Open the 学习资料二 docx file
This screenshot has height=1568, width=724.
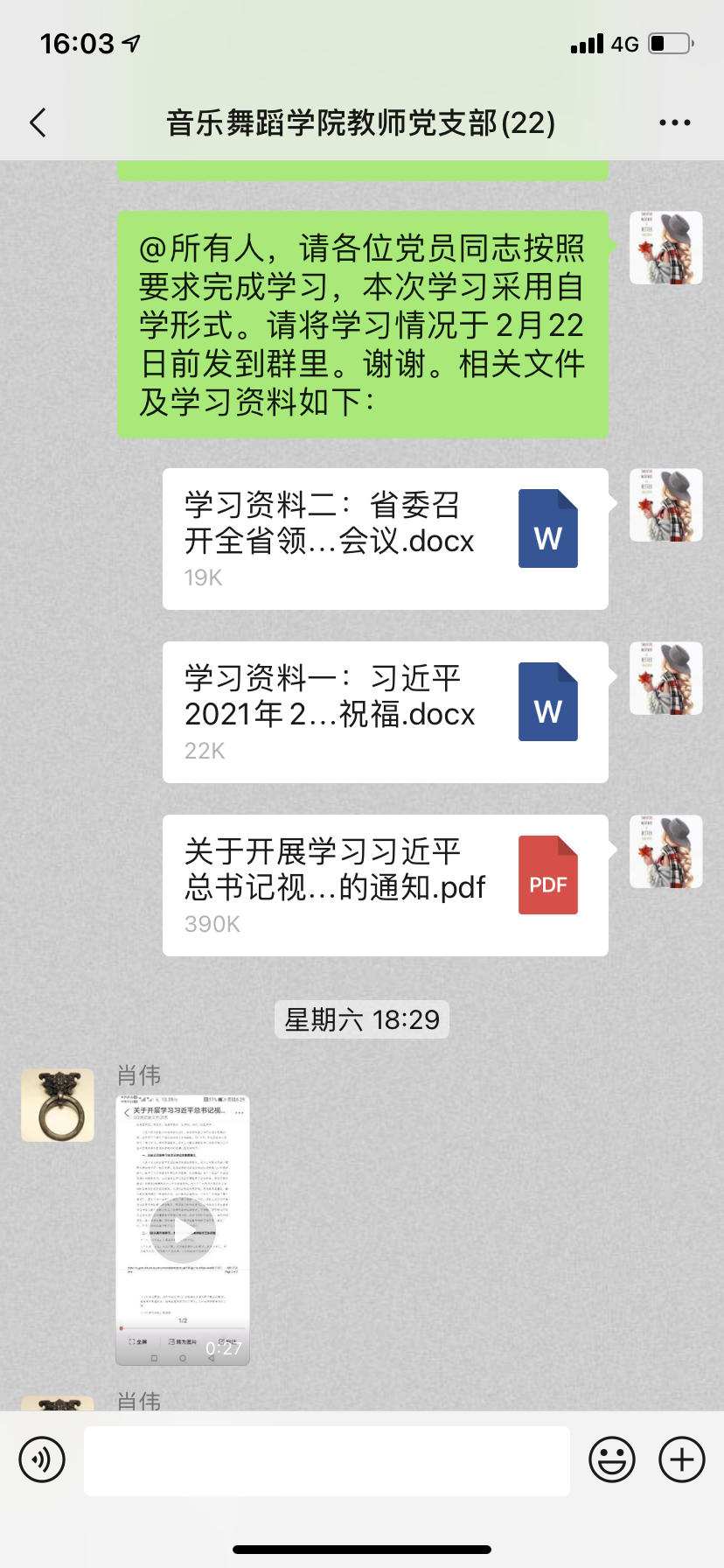pyautogui.click(x=385, y=538)
